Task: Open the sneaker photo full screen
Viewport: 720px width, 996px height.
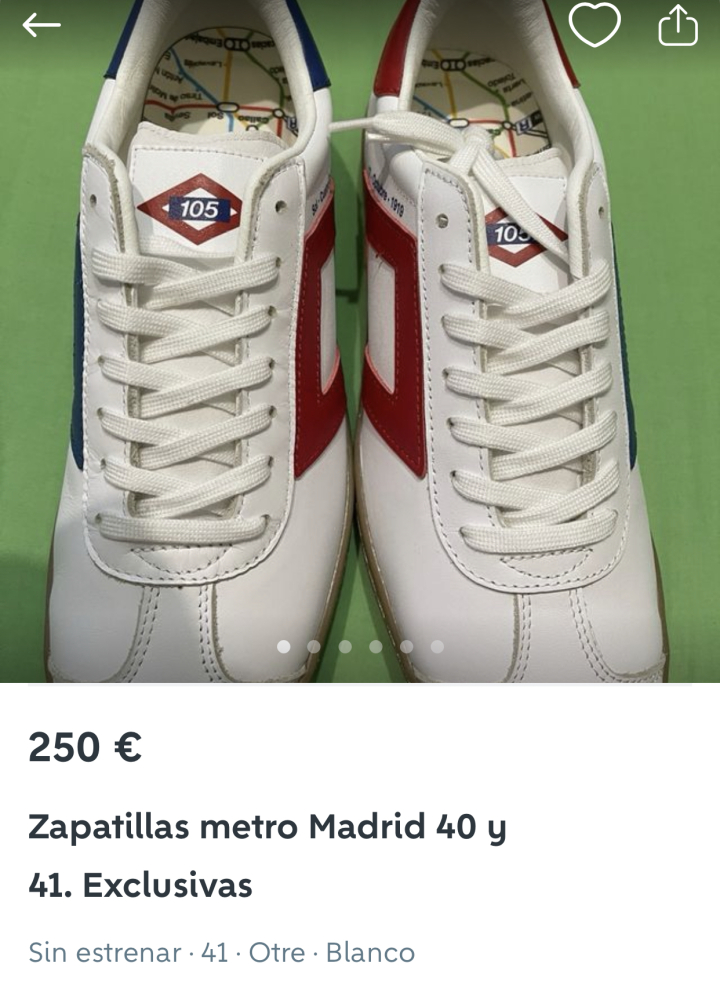Action: 360,340
